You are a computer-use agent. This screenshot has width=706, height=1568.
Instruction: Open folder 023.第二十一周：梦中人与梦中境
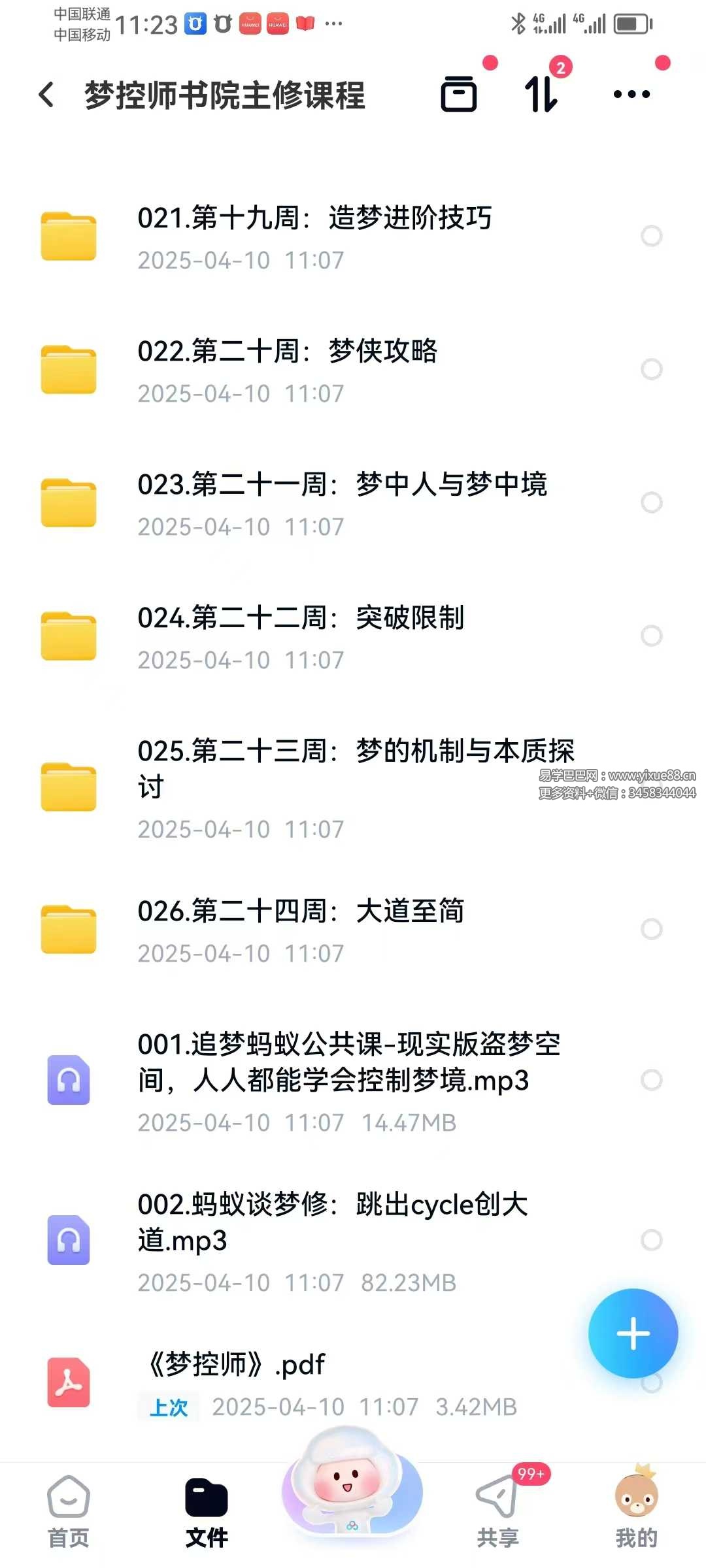pyautogui.click(x=340, y=503)
